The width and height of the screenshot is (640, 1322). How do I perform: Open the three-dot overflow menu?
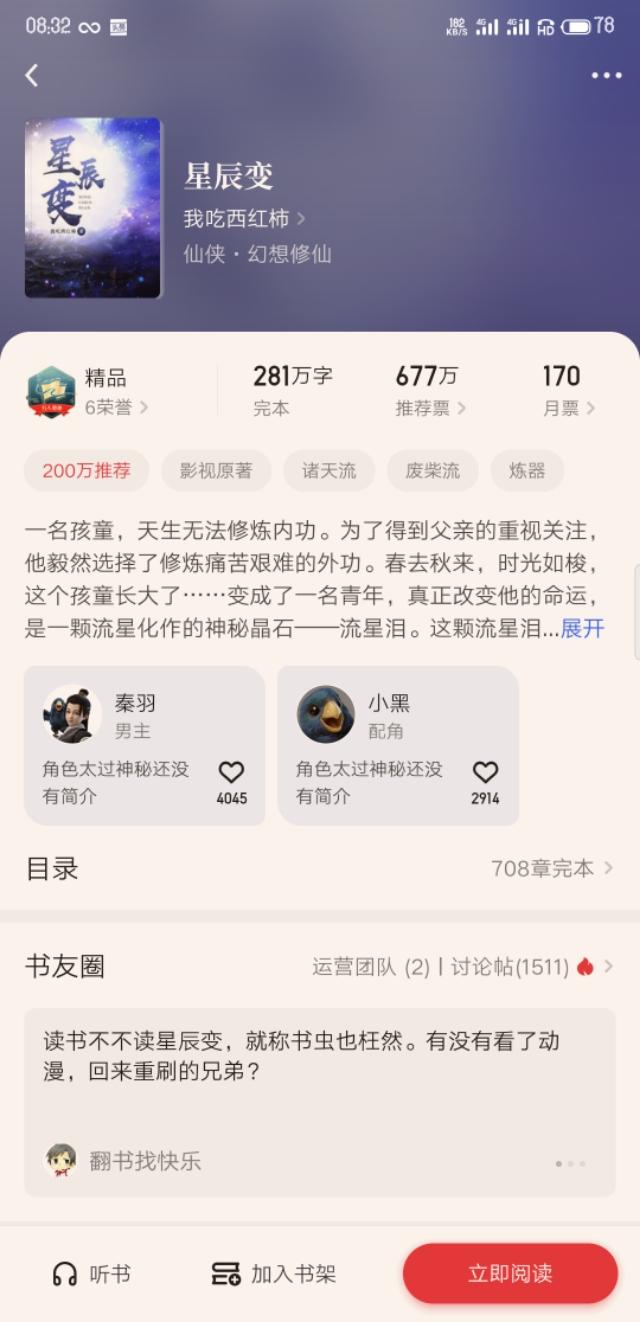click(x=606, y=75)
